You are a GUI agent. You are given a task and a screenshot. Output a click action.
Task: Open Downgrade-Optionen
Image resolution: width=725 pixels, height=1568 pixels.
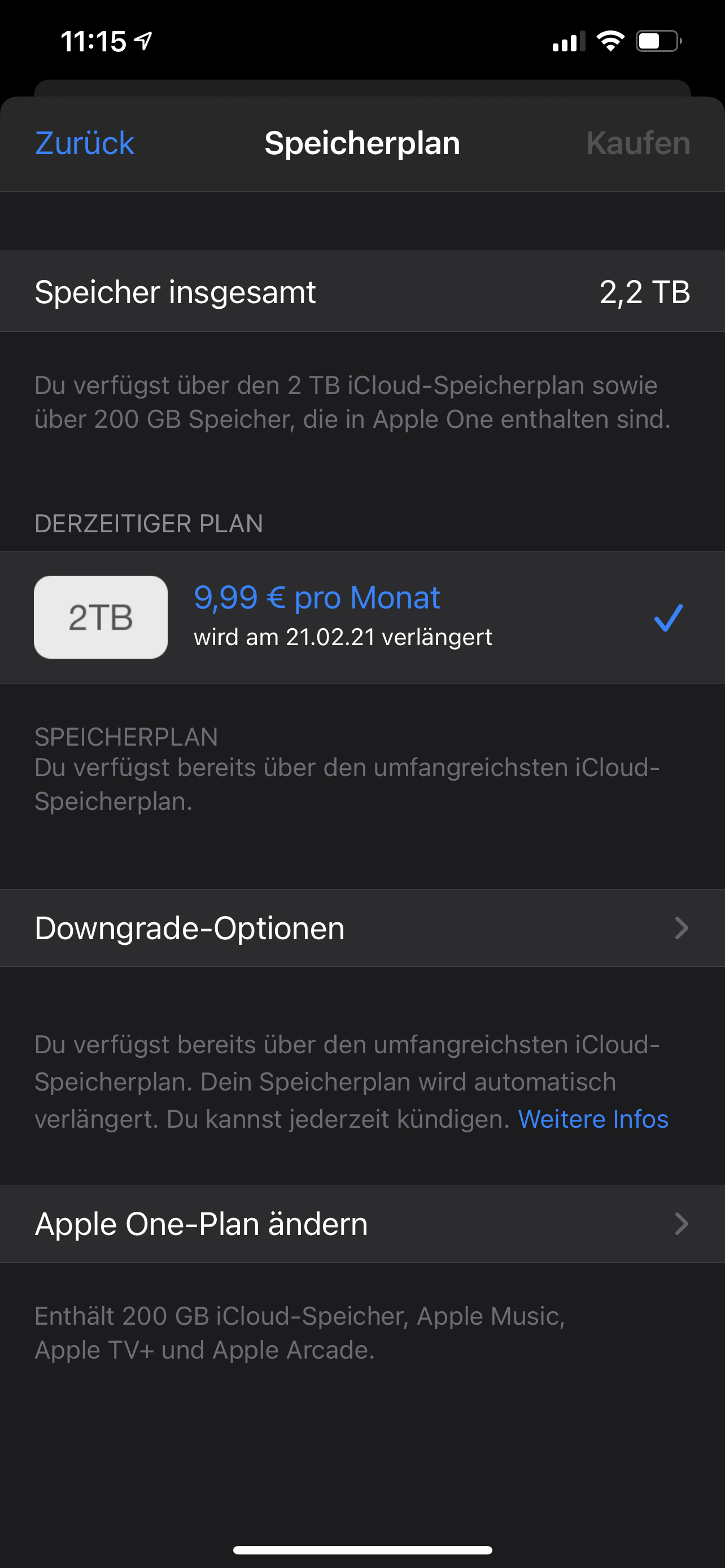(x=361, y=928)
